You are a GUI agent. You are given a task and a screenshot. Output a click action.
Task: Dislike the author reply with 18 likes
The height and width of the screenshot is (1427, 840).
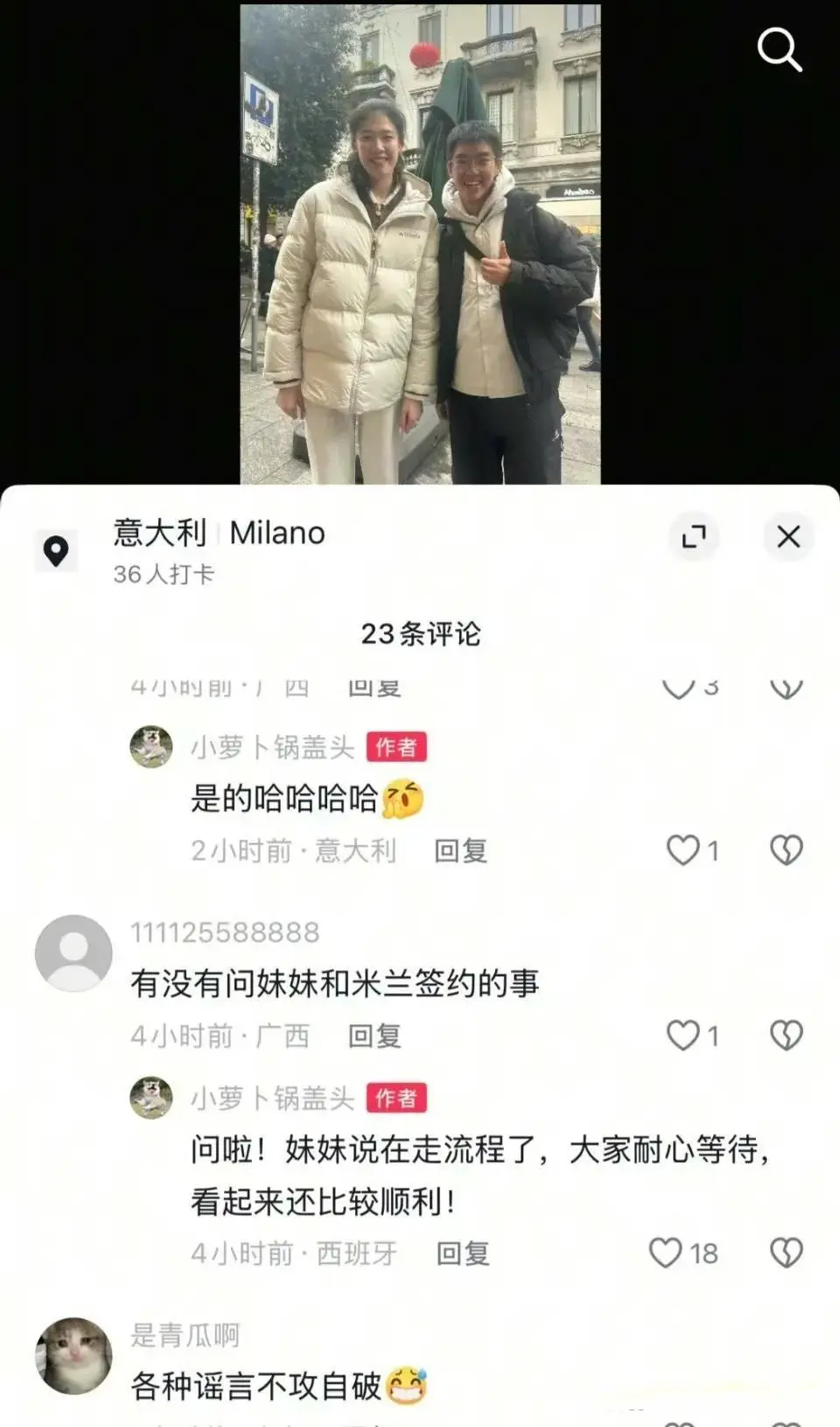[x=786, y=1253]
